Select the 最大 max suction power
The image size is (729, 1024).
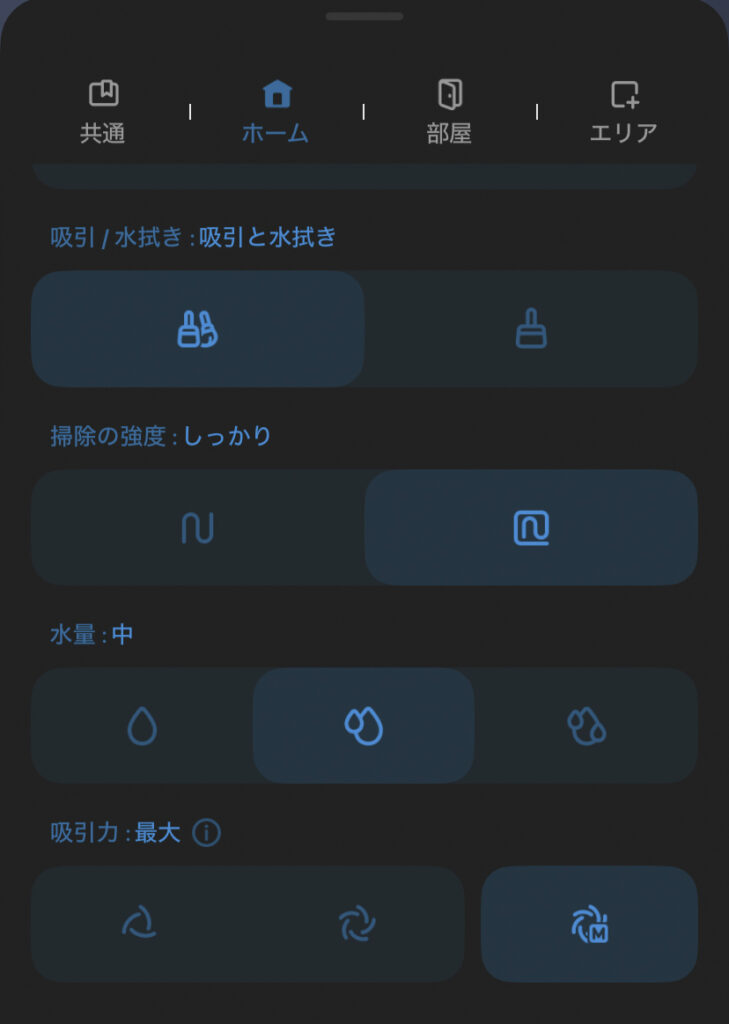[x=589, y=923]
